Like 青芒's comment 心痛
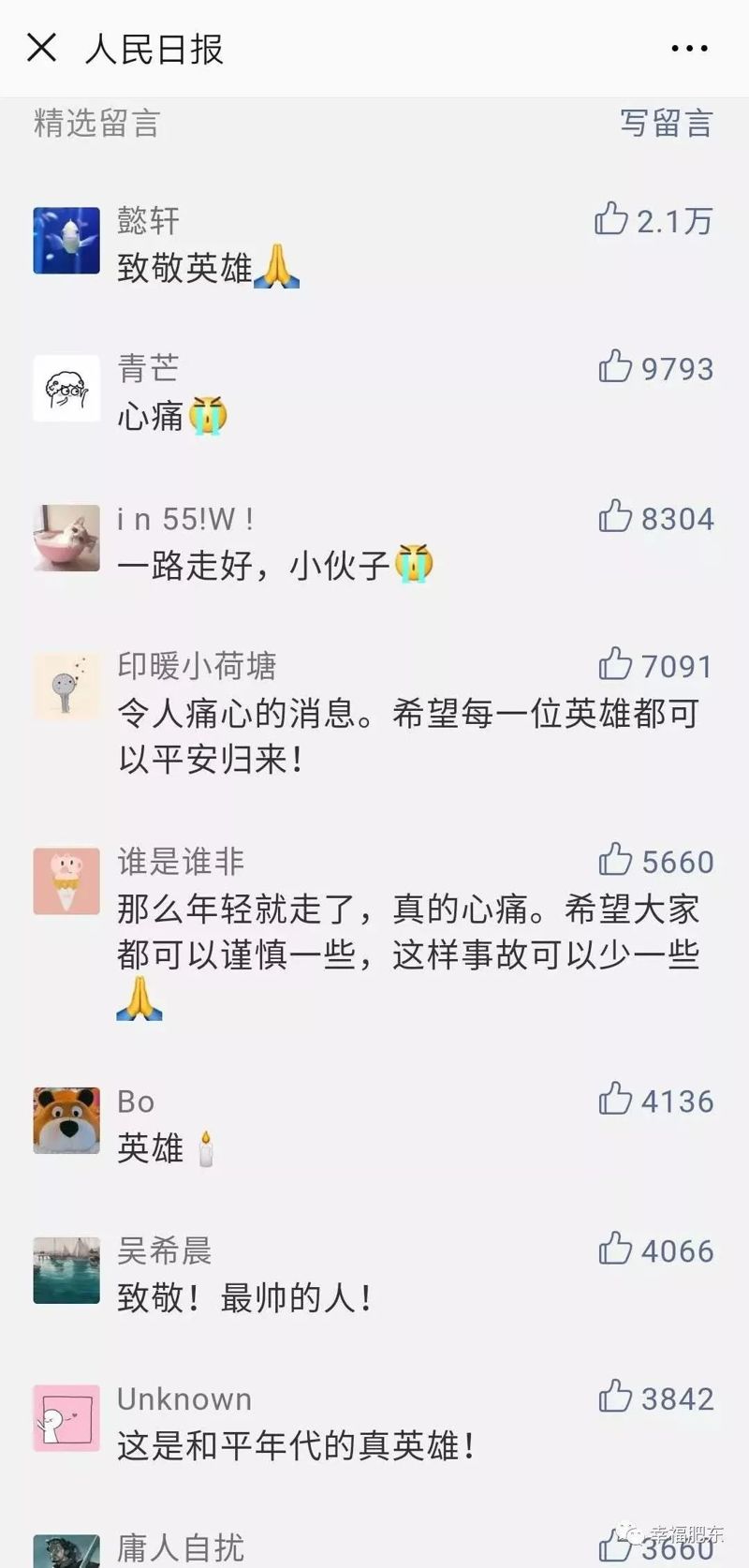The height and width of the screenshot is (1568, 749). (615, 367)
